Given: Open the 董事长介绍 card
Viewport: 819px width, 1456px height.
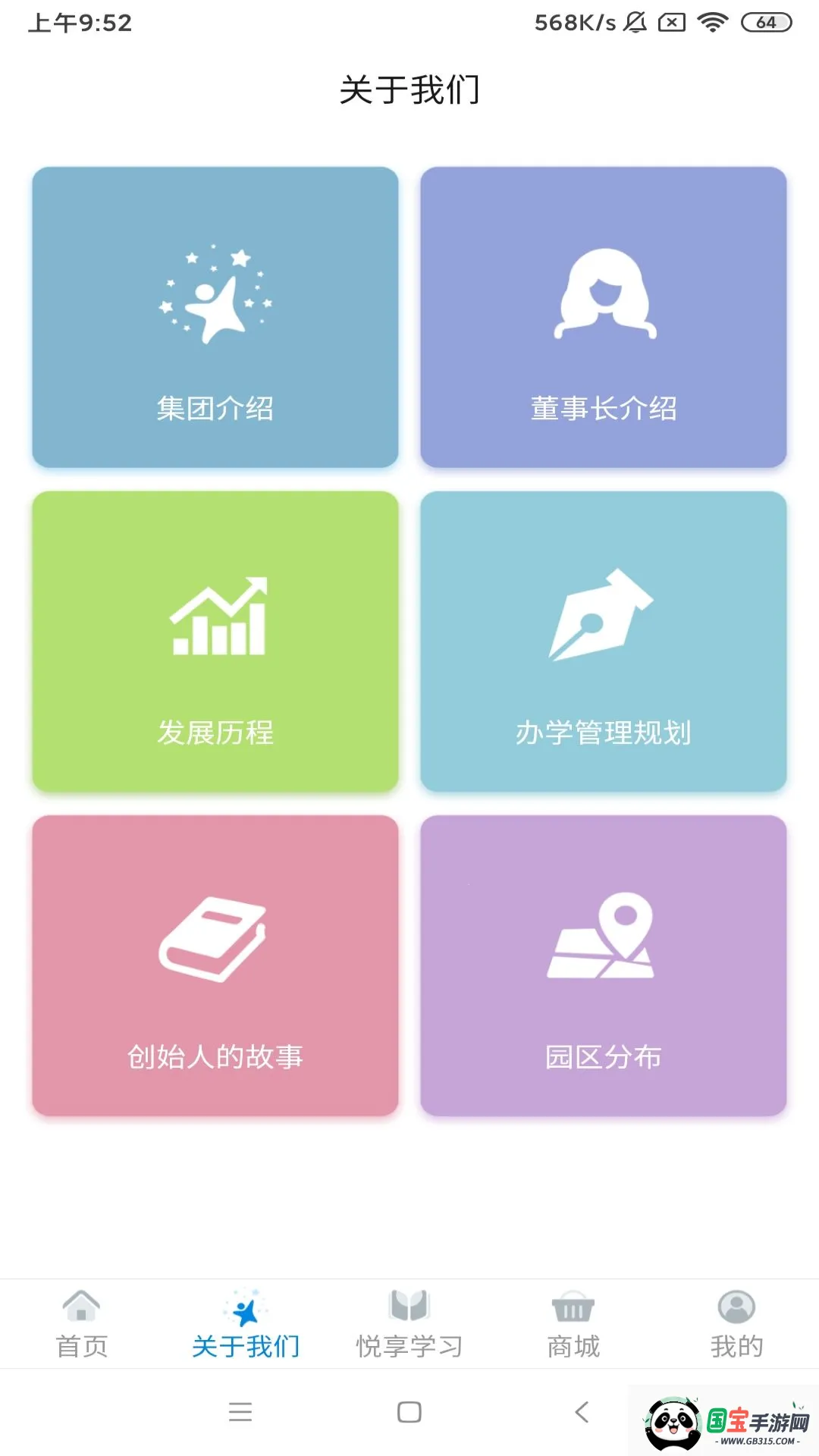Looking at the screenshot, I should (603, 316).
